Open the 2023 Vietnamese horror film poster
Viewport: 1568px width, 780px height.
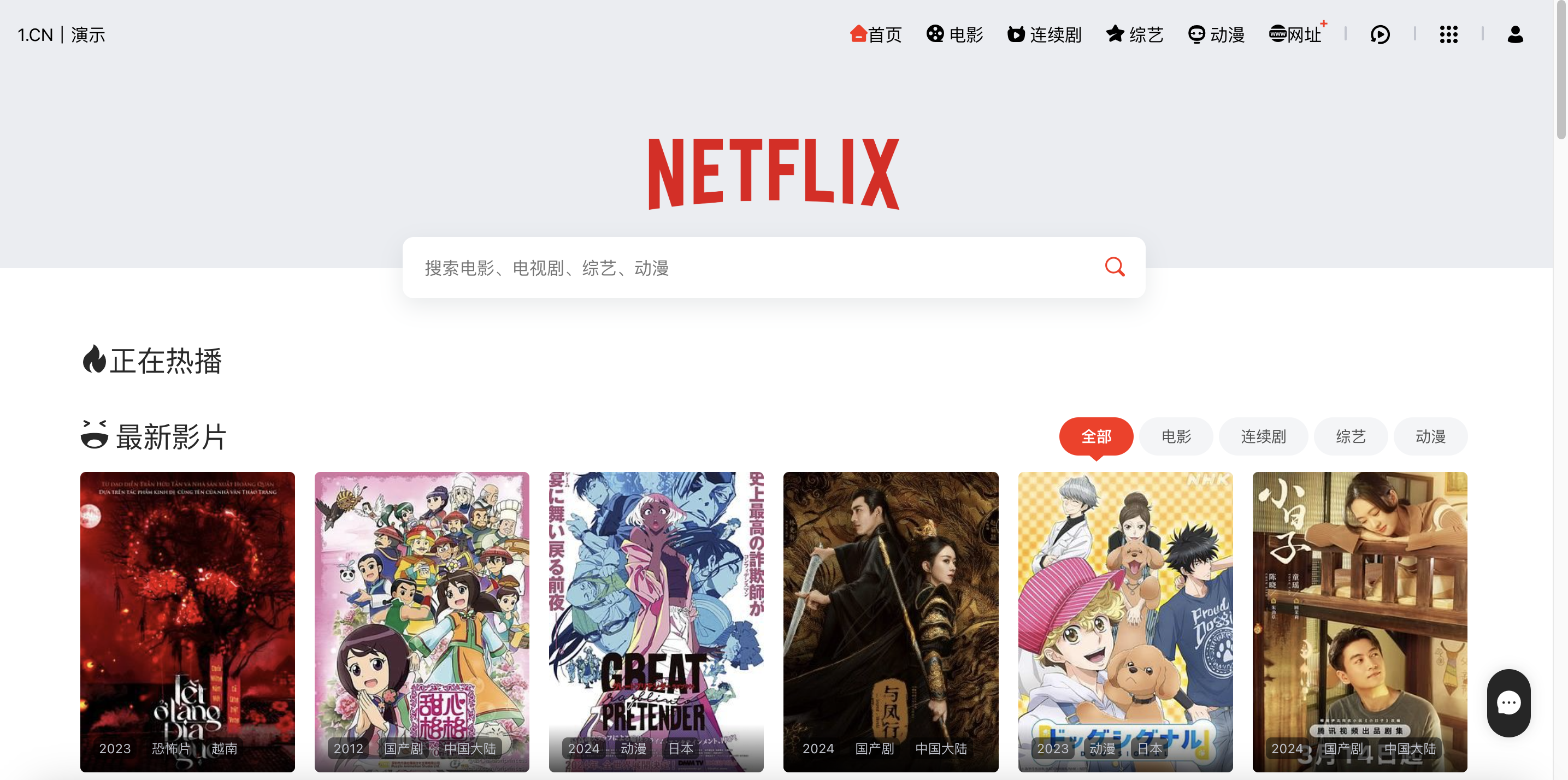[x=187, y=621]
